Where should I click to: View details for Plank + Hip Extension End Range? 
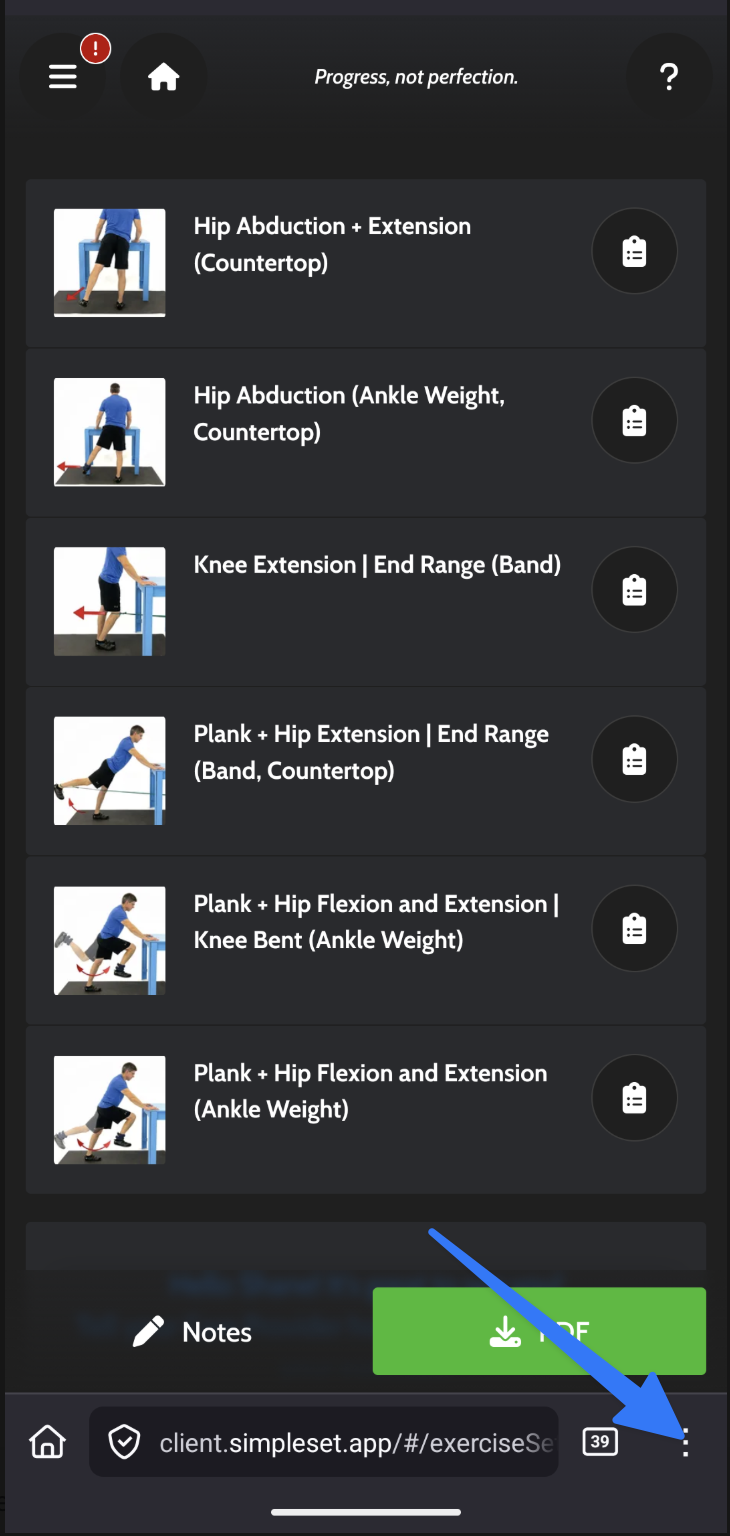tap(634, 760)
